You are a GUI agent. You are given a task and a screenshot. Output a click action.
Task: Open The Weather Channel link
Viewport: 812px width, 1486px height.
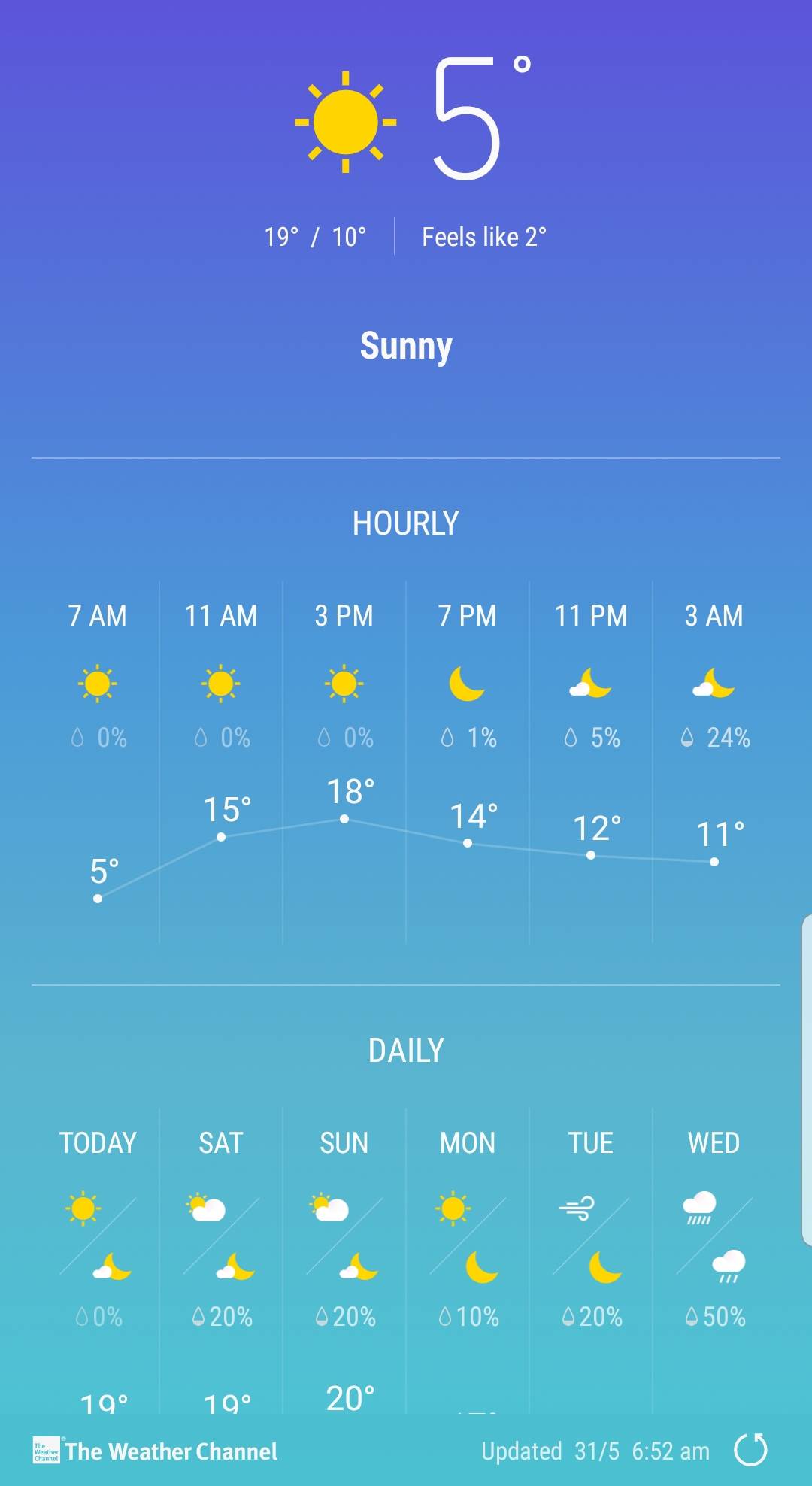coord(156,1451)
